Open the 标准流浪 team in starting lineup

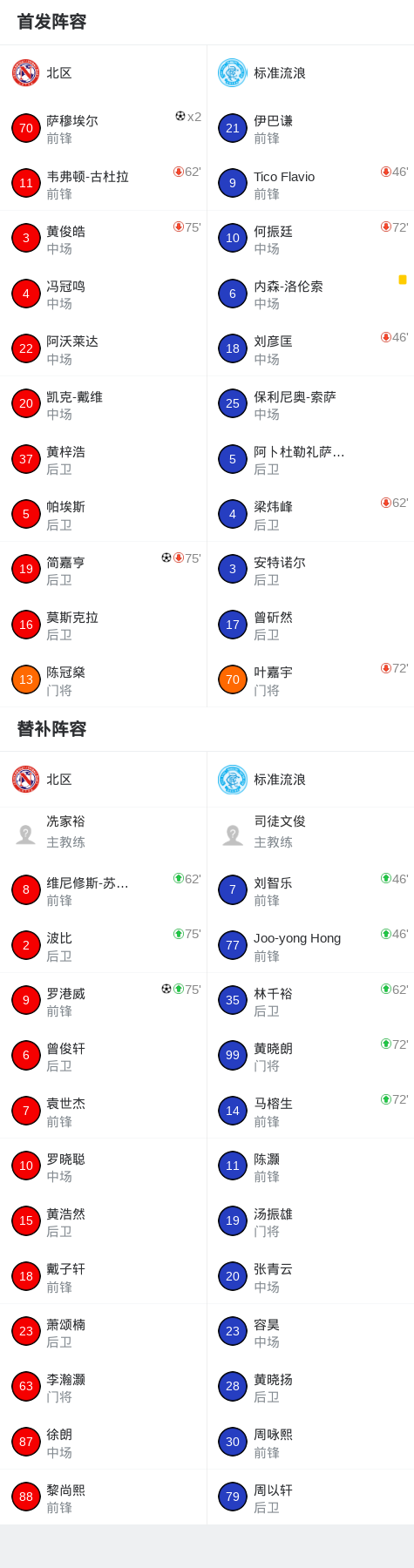coord(310,73)
